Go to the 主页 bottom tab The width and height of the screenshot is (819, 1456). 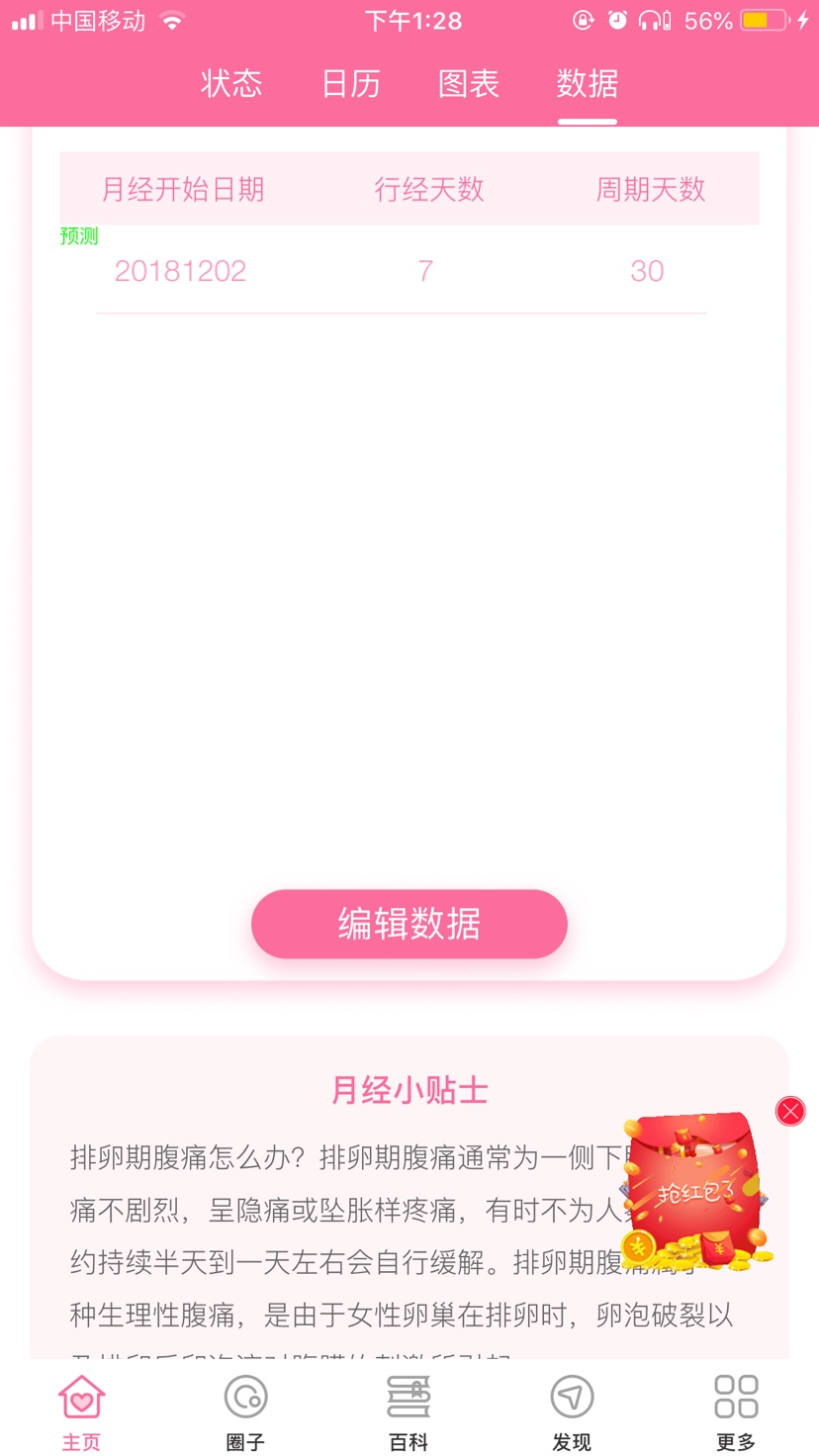coord(81,1410)
